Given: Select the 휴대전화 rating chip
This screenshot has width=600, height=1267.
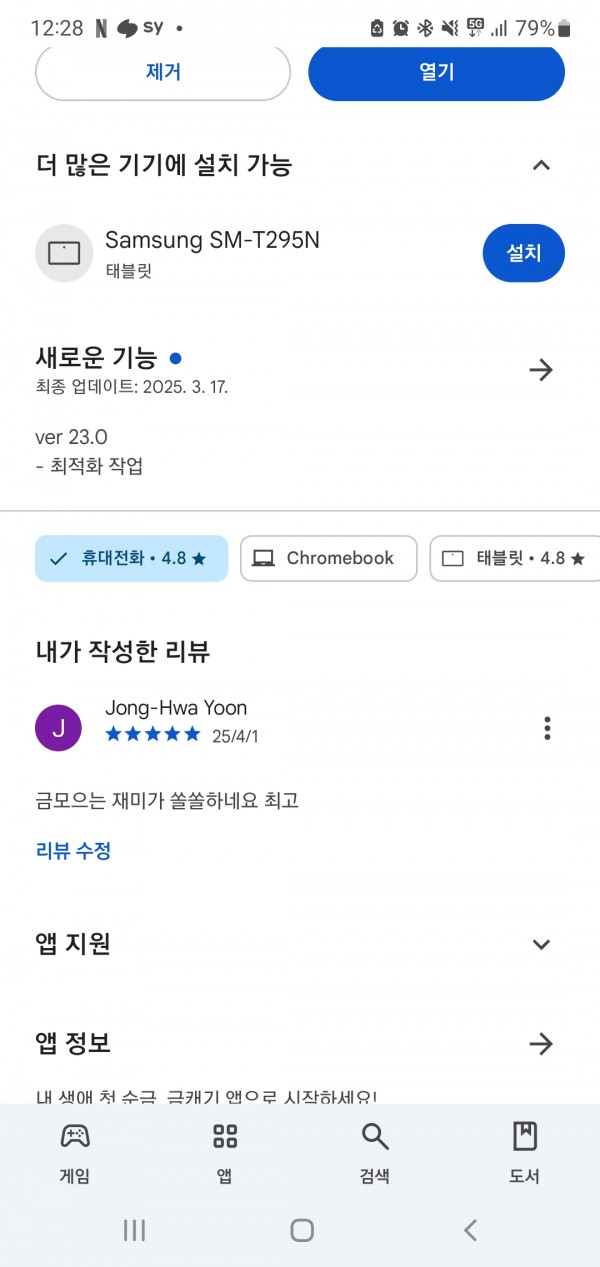Looking at the screenshot, I should click(131, 558).
